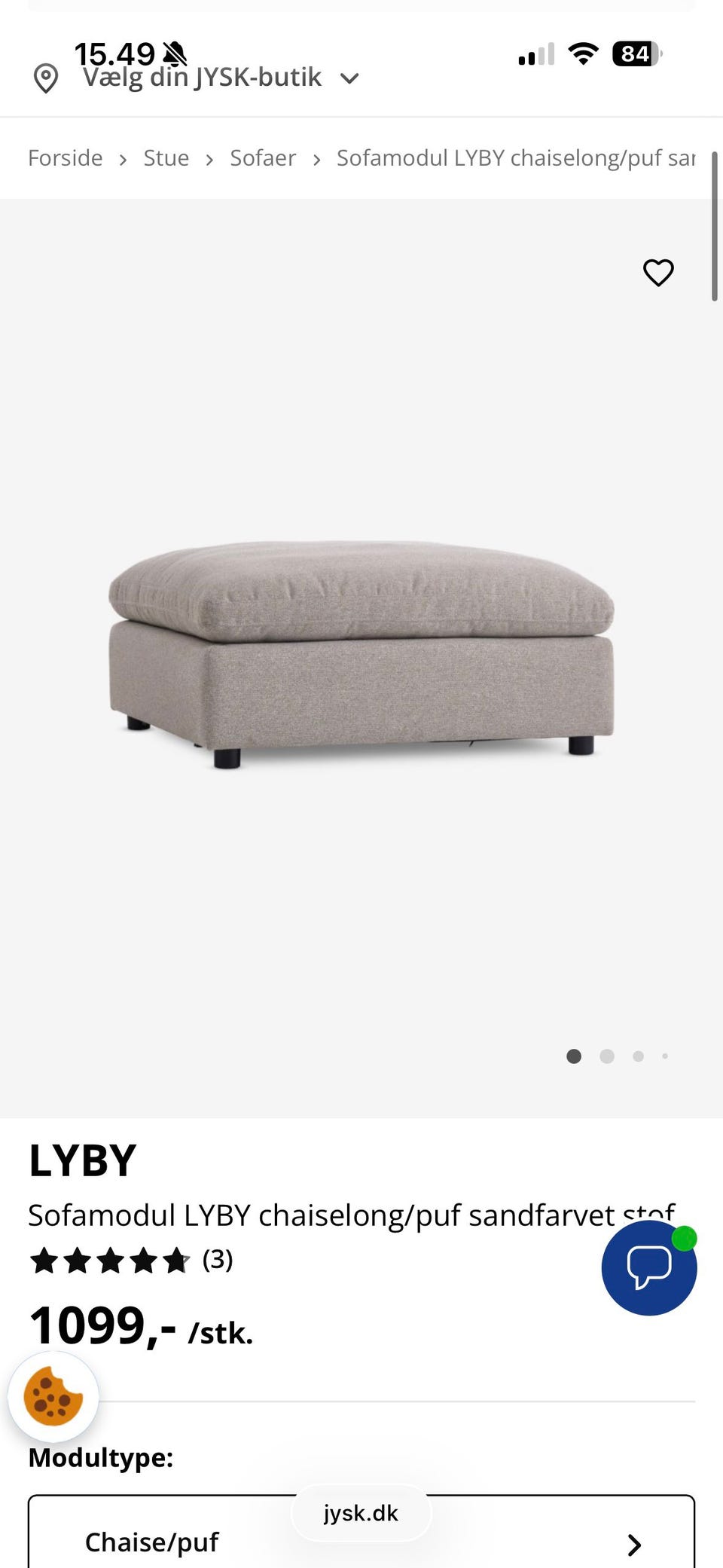Image resolution: width=723 pixels, height=1568 pixels.
Task: Navigate to the Sofaer breadcrumb
Action: coord(263,158)
